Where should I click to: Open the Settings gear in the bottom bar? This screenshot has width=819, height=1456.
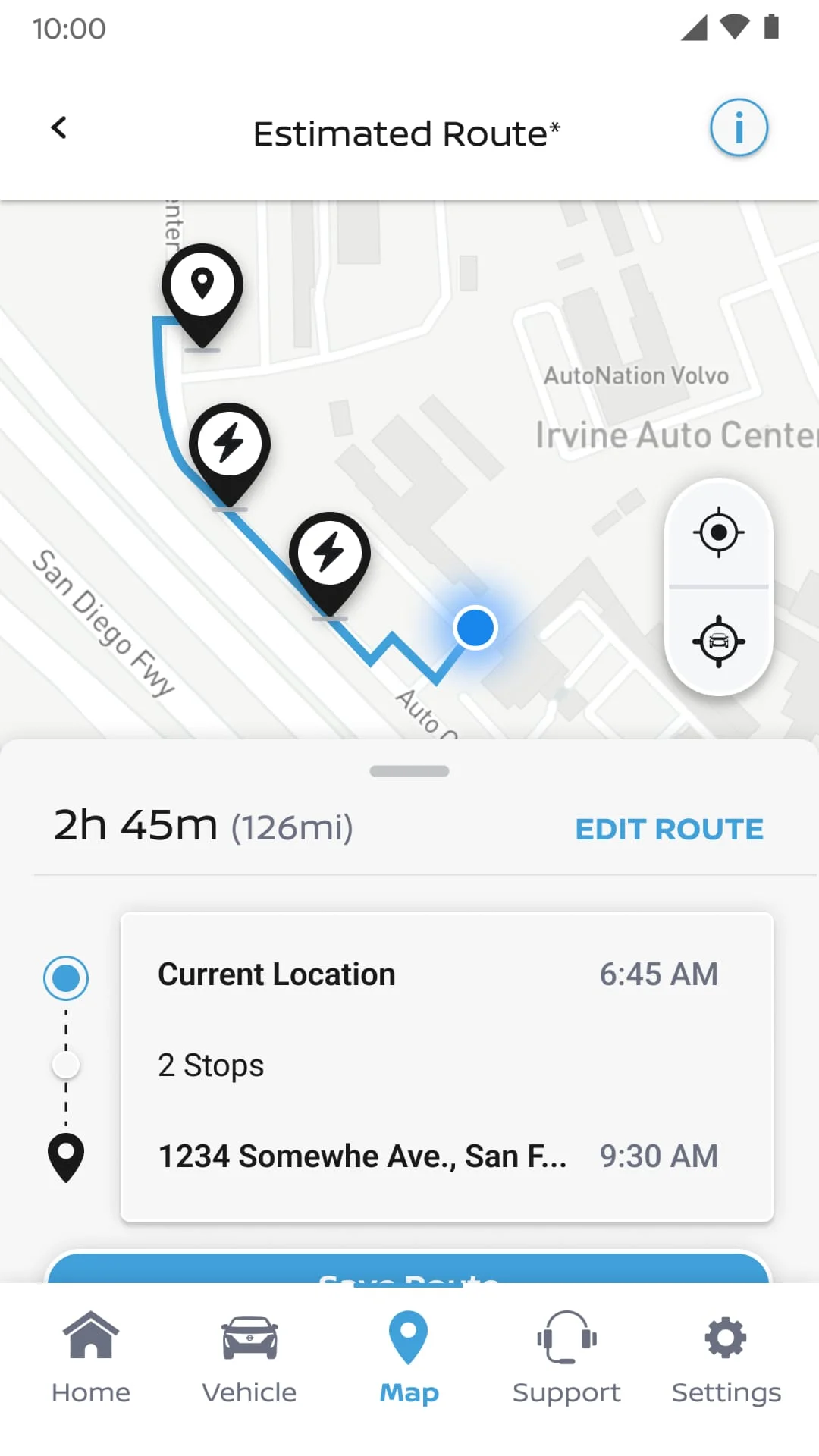[x=726, y=1357]
